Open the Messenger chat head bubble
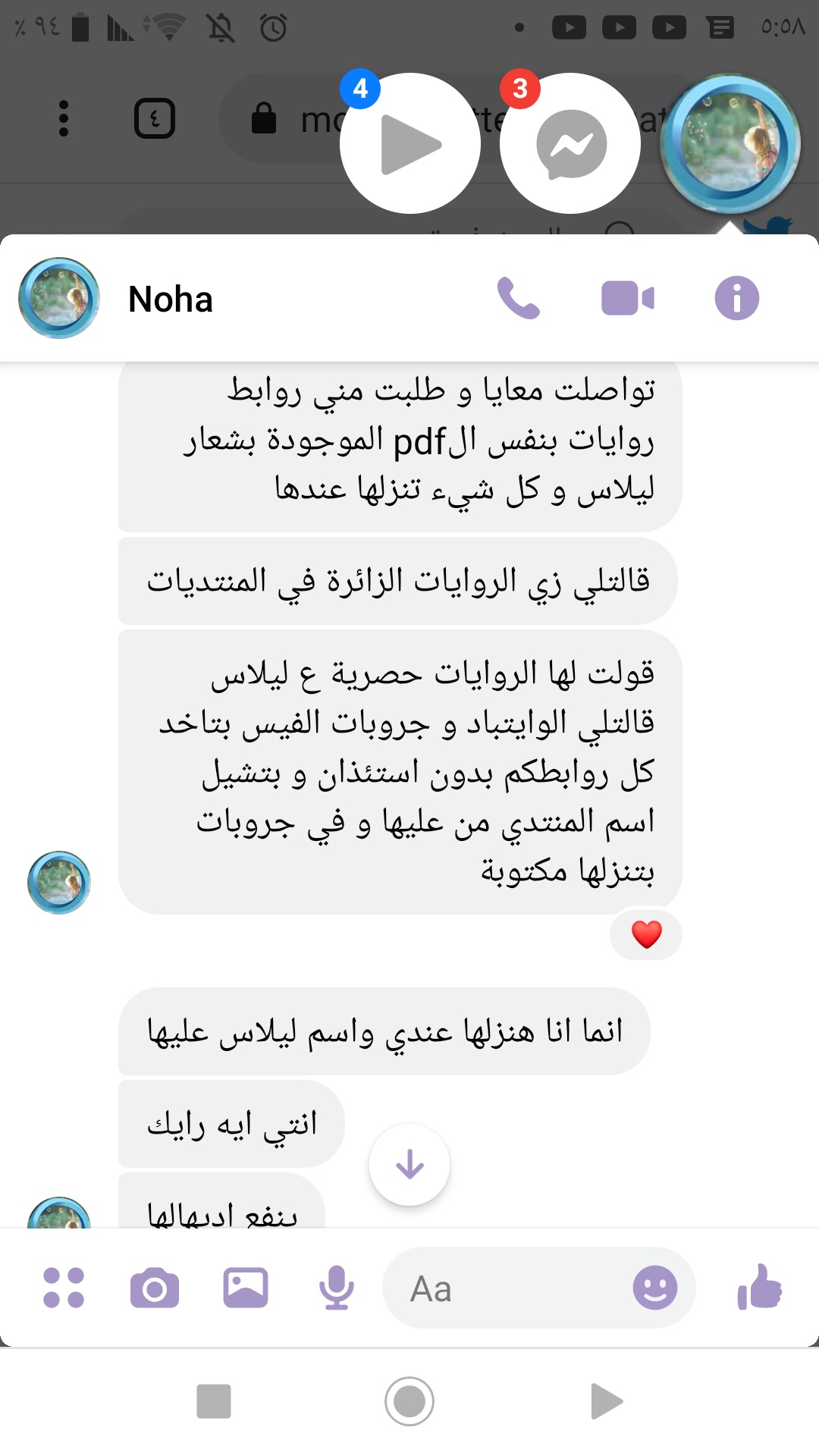Viewport: 819px width, 1456px height. tap(570, 144)
